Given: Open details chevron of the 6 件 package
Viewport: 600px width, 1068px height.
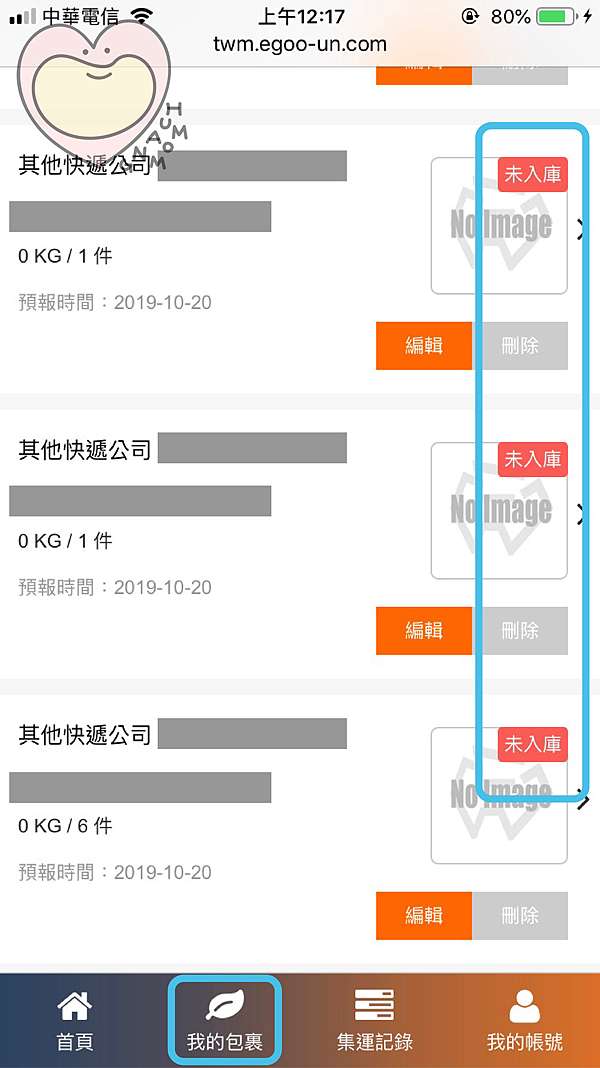Looking at the screenshot, I should 581,802.
